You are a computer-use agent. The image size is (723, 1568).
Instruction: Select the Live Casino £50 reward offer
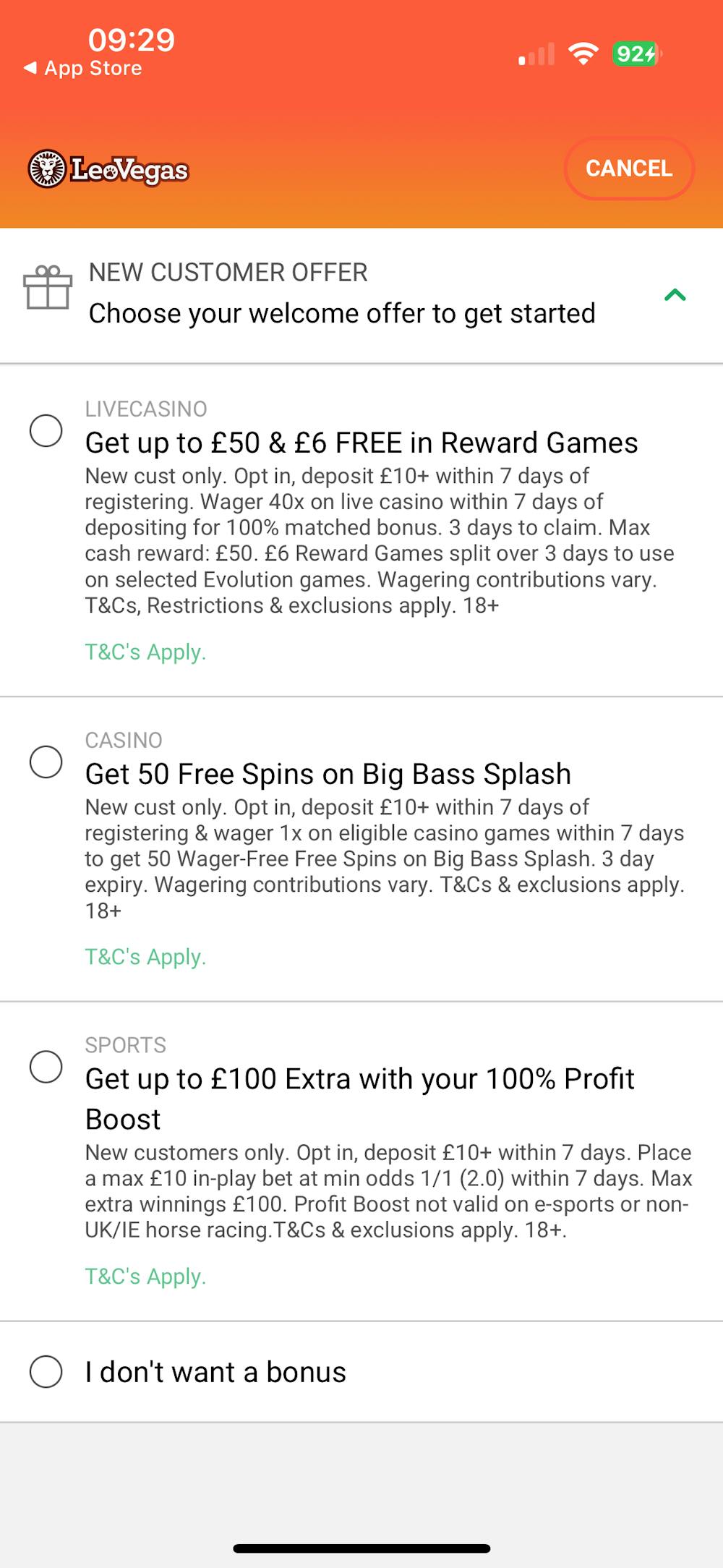click(46, 431)
